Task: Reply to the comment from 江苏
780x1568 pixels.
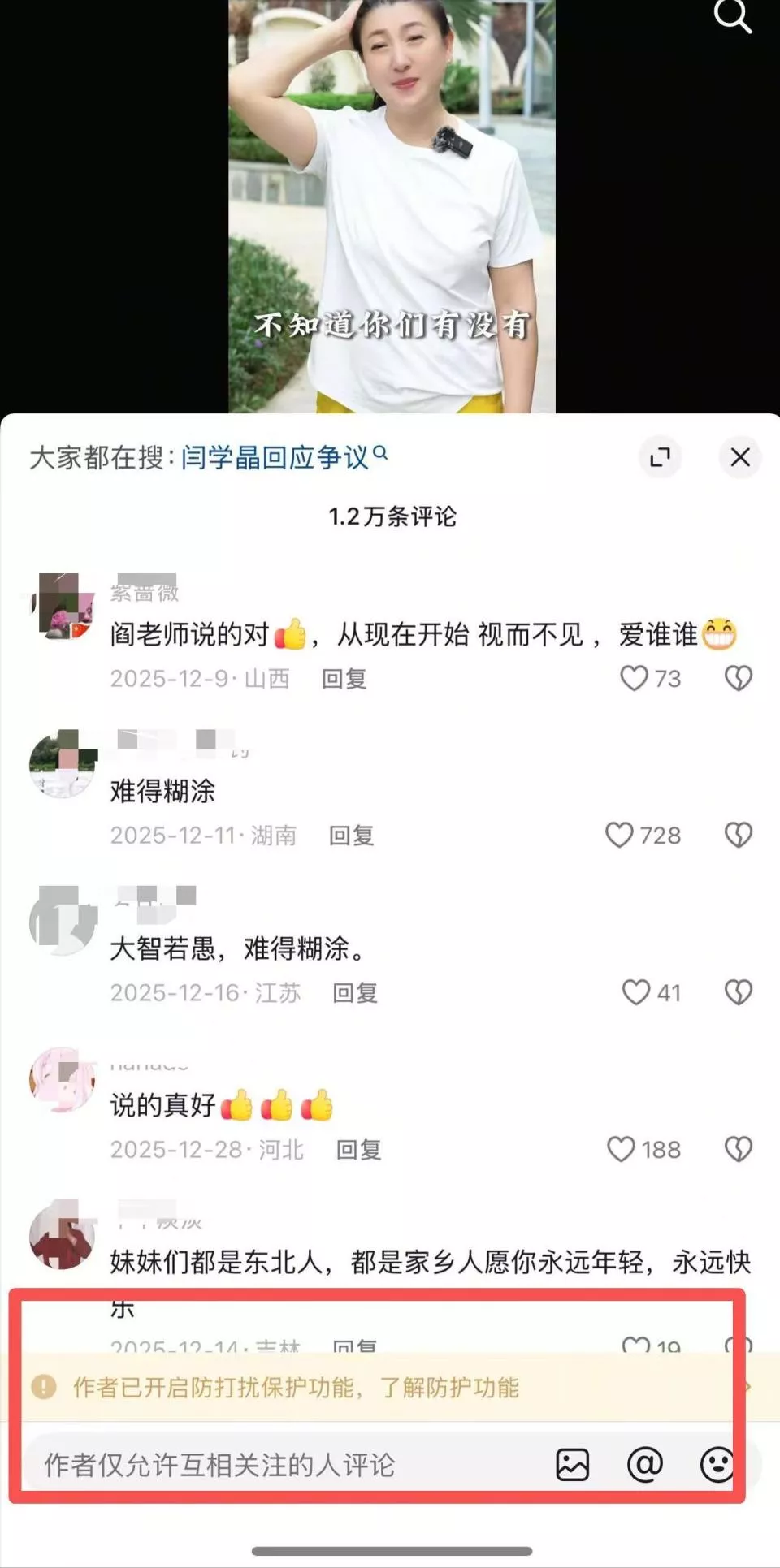Action: (355, 993)
